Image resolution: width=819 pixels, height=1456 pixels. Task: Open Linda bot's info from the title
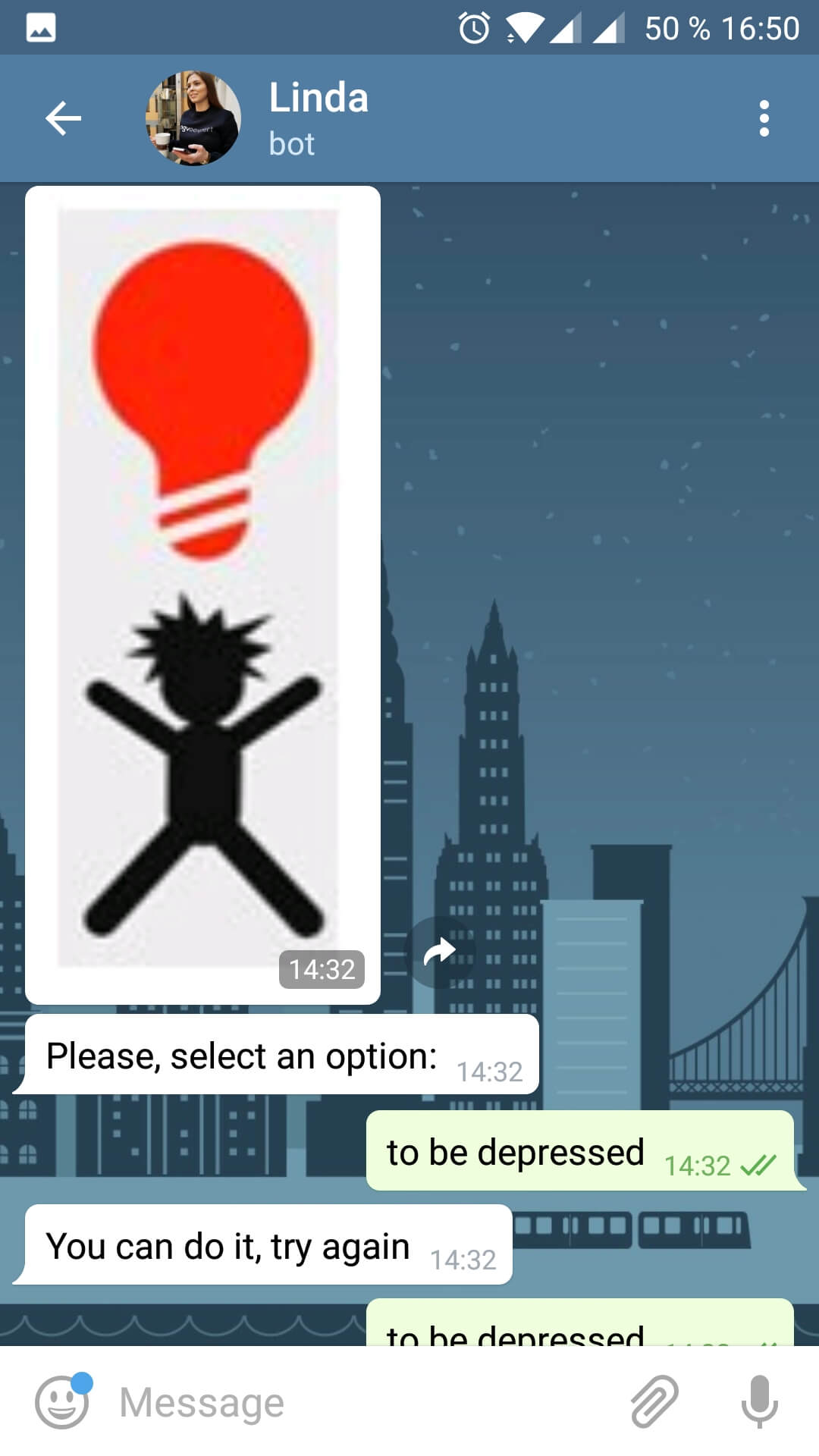pyautogui.click(x=318, y=118)
